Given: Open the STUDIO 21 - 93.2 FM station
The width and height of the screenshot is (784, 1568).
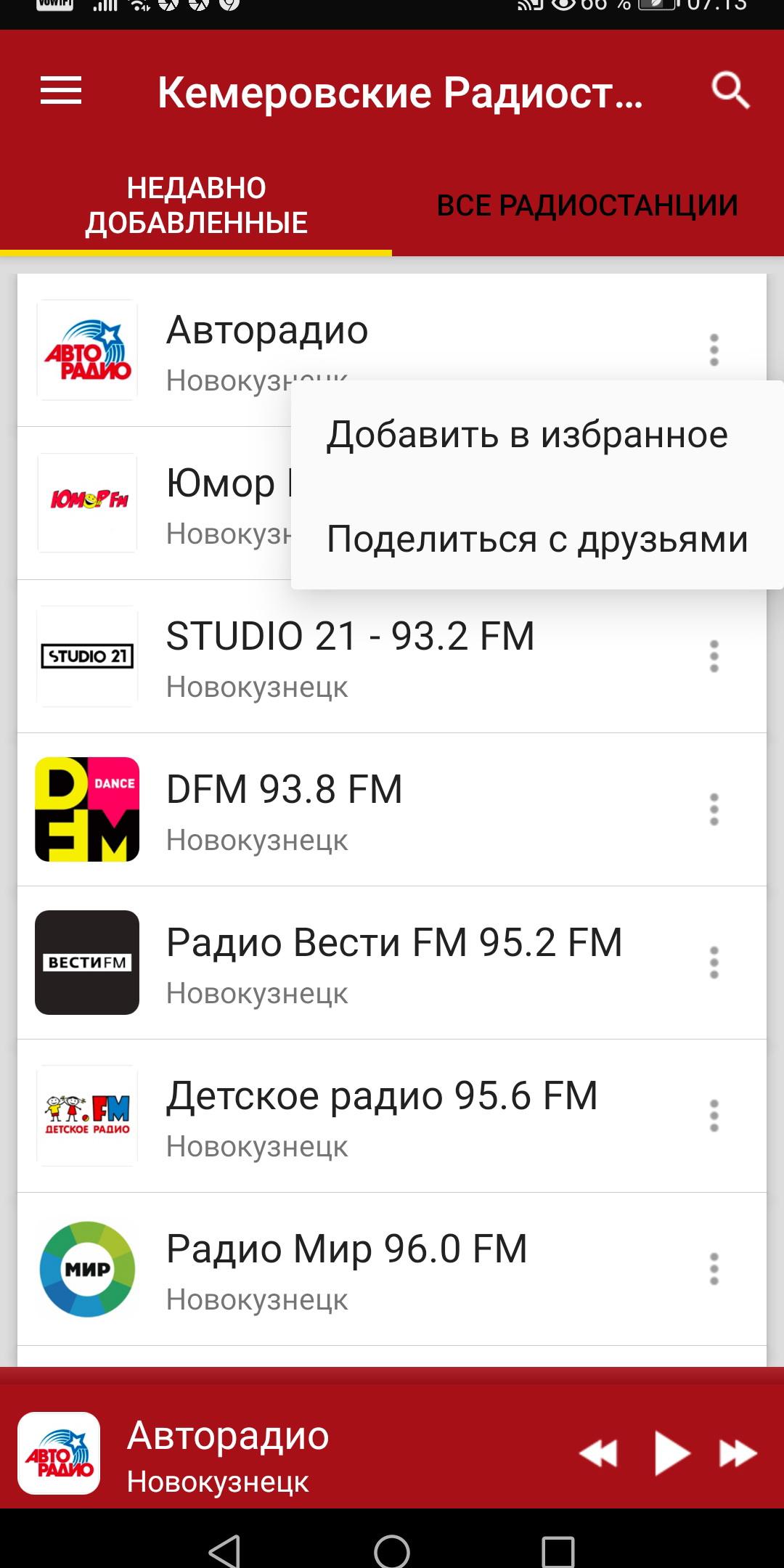Looking at the screenshot, I should pyautogui.click(x=350, y=656).
